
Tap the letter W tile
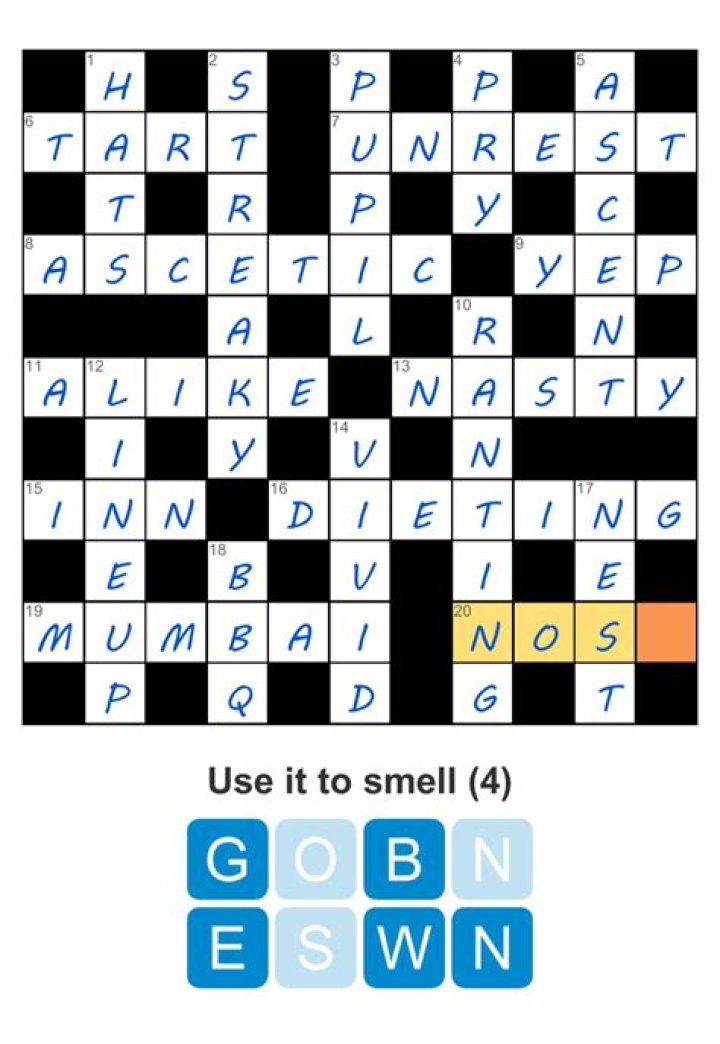tap(404, 947)
